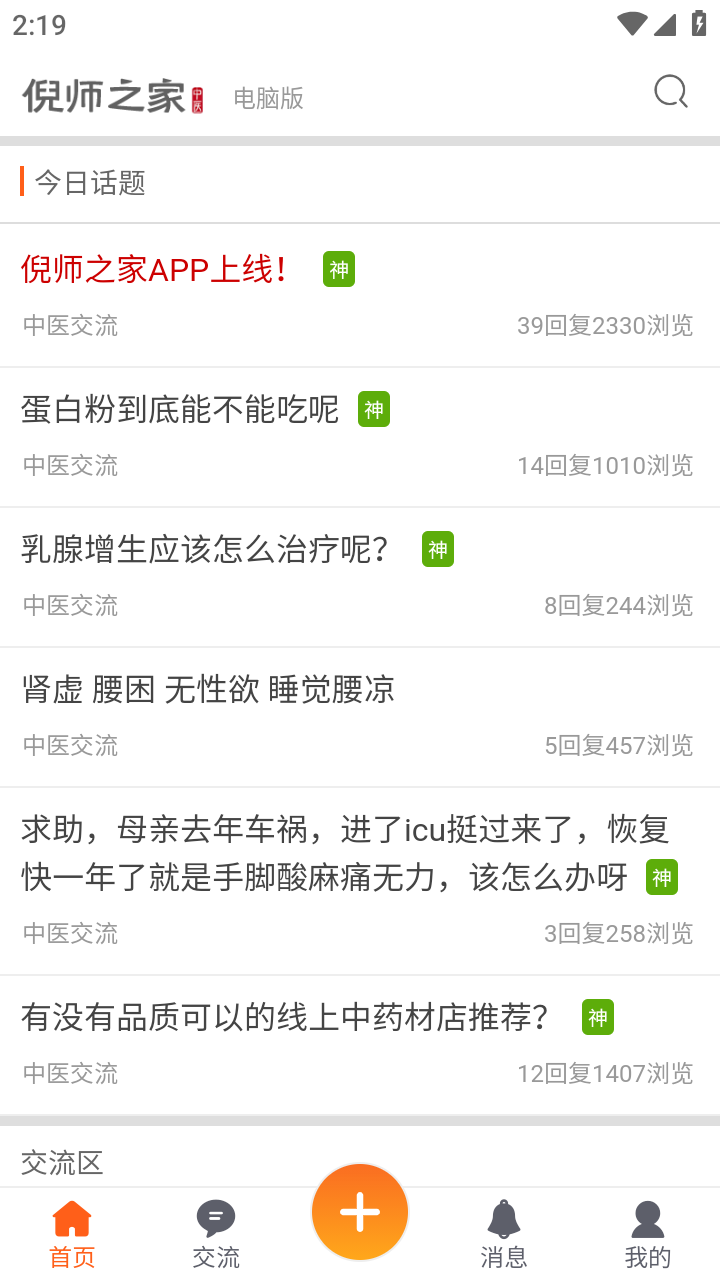Switch to the 交流 tab
The image size is (720, 1280).
tap(216, 1235)
